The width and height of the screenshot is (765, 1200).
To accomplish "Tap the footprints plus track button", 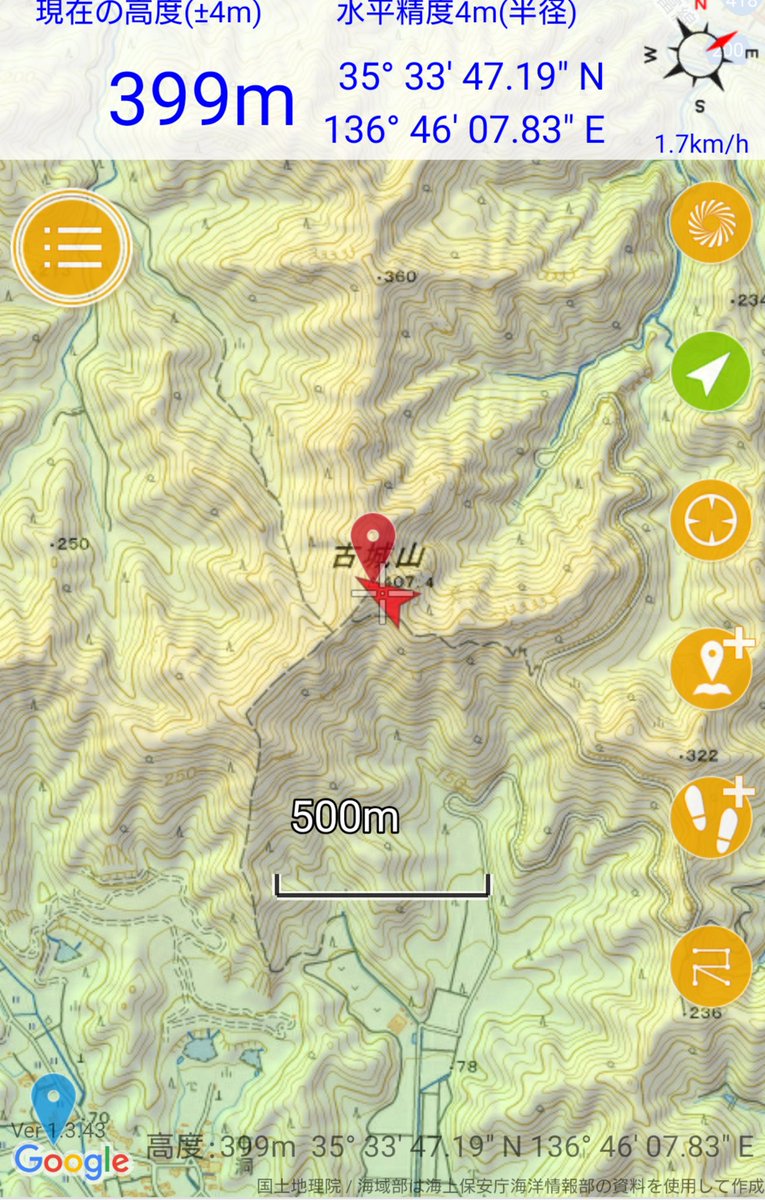I will pyautogui.click(x=710, y=818).
